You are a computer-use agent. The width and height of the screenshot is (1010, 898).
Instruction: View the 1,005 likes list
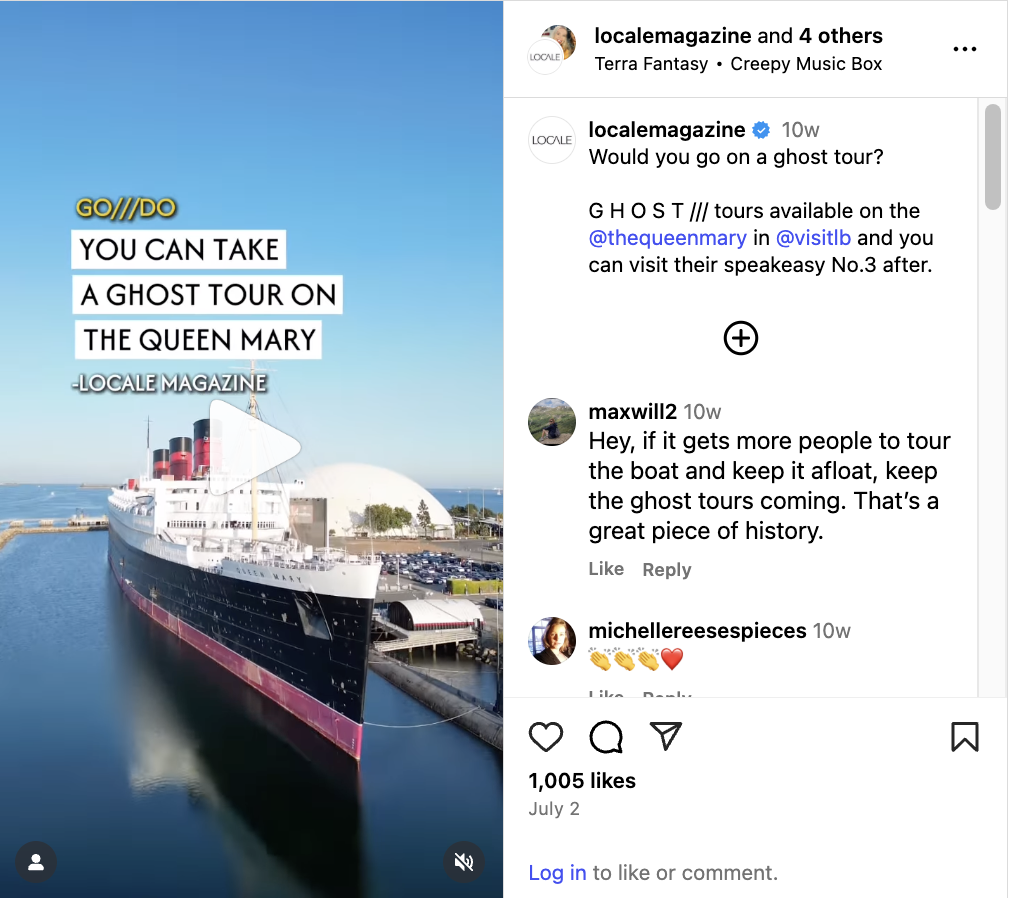pos(582,781)
